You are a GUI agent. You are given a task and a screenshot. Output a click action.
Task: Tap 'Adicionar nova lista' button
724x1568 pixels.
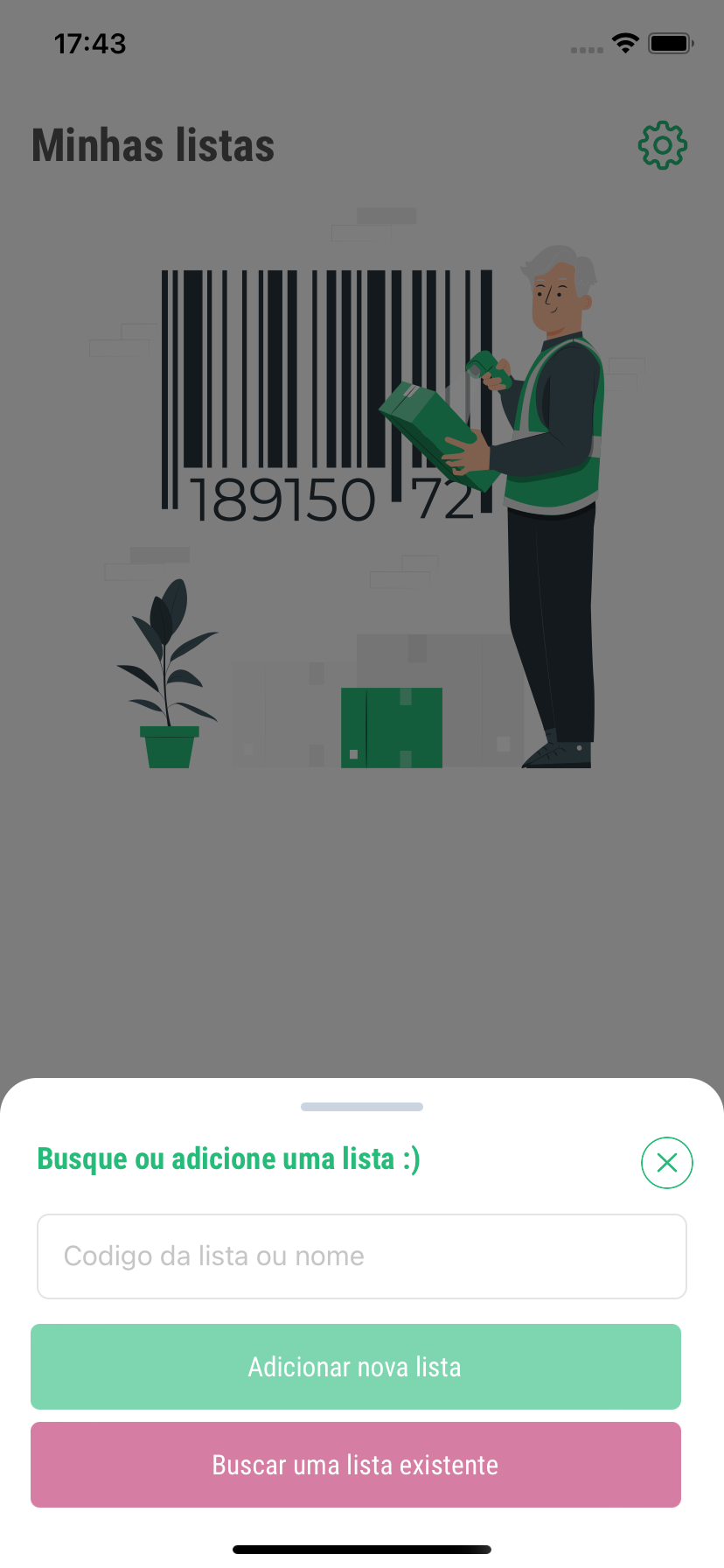pyautogui.click(x=355, y=1367)
